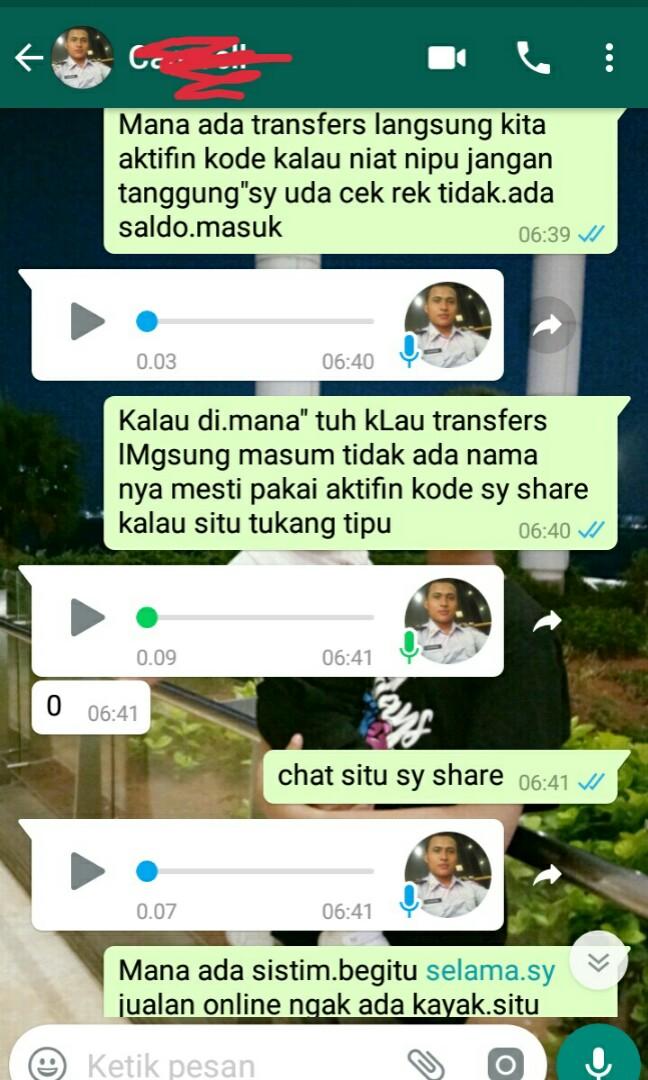
Task: Start a video call
Action: (447, 59)
